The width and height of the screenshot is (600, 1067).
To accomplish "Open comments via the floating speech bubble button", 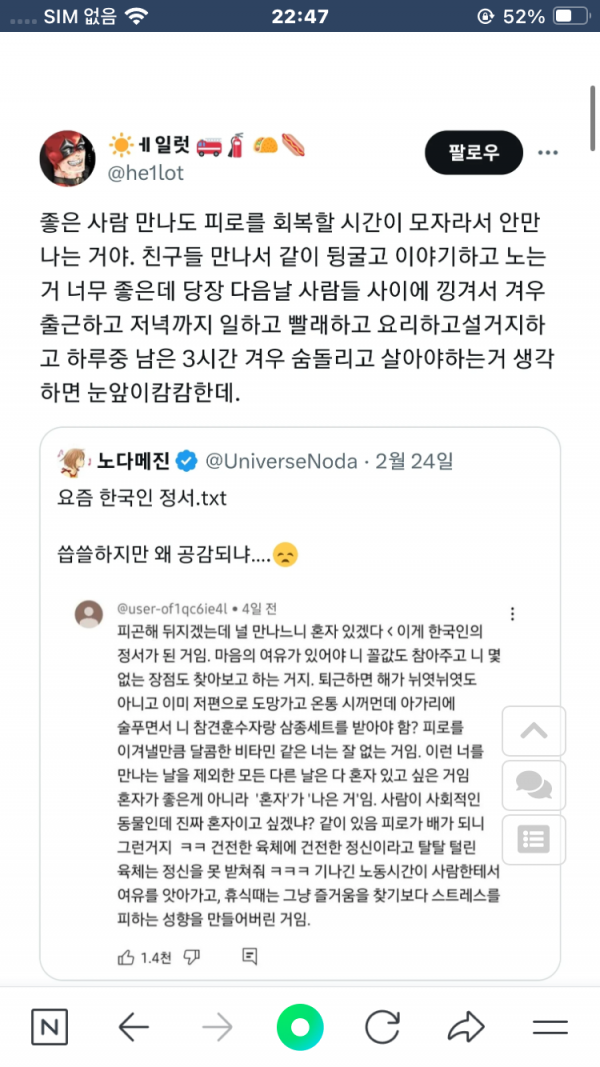I will coord(534,785).
